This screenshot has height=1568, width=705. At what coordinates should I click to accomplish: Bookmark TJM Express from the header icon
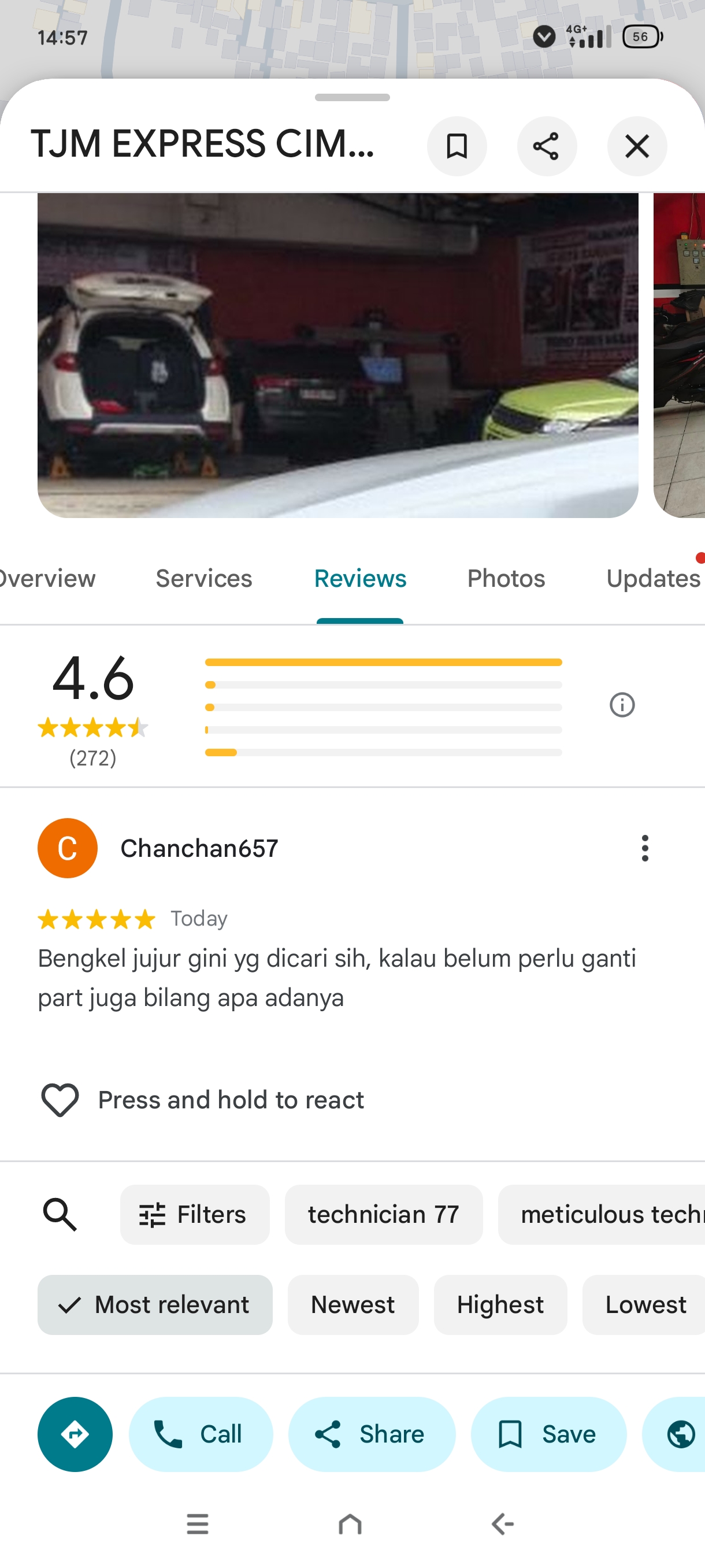(x=457, y=146)
